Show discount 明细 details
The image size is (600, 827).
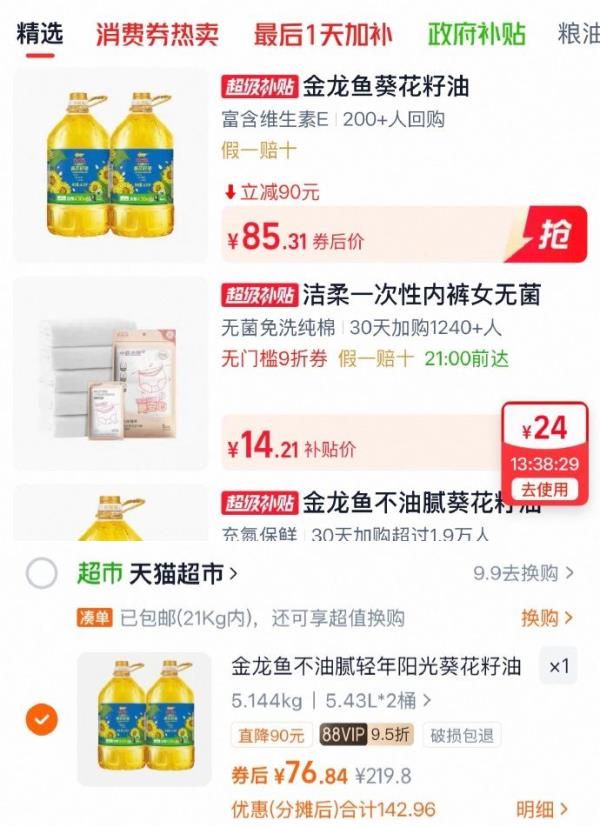543,808
